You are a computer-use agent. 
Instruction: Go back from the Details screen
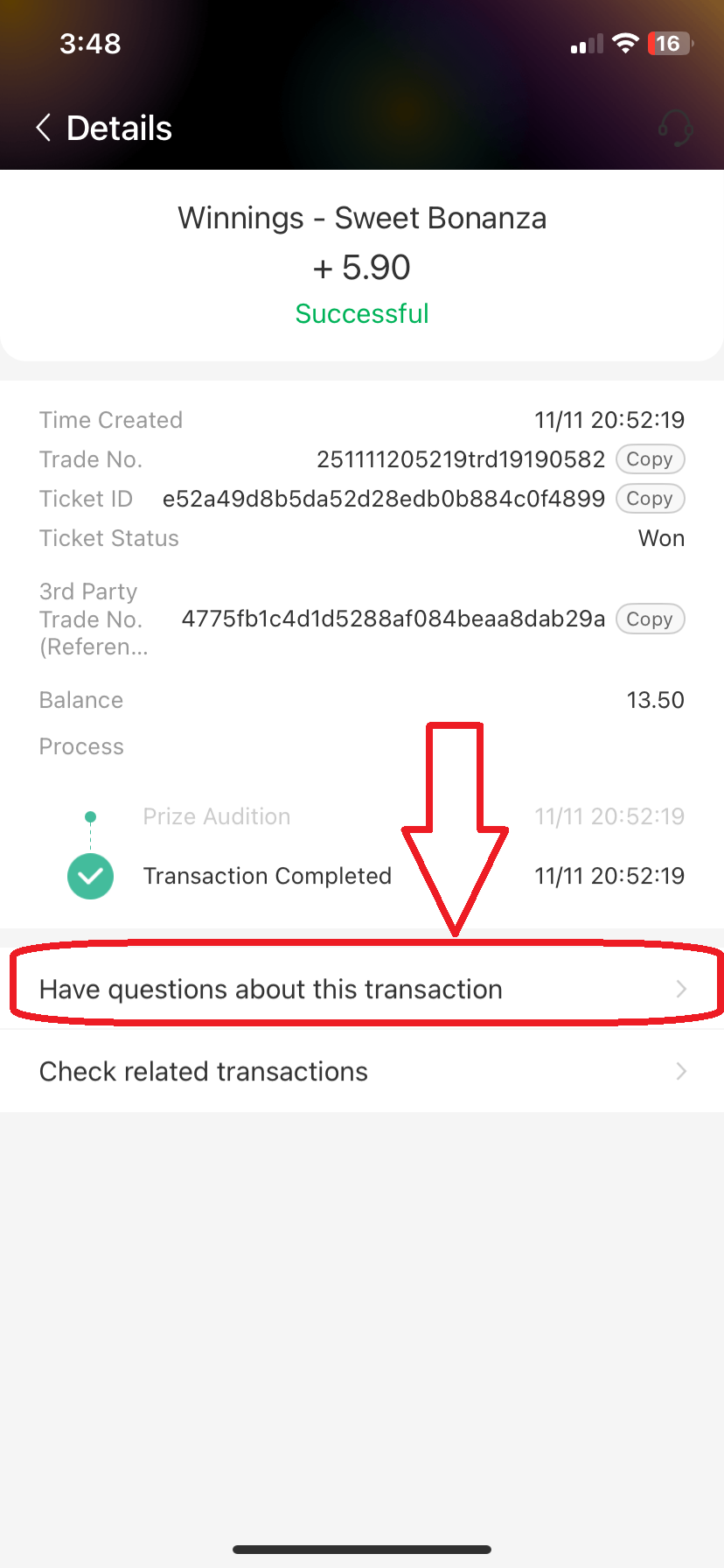tap(44, 128)
